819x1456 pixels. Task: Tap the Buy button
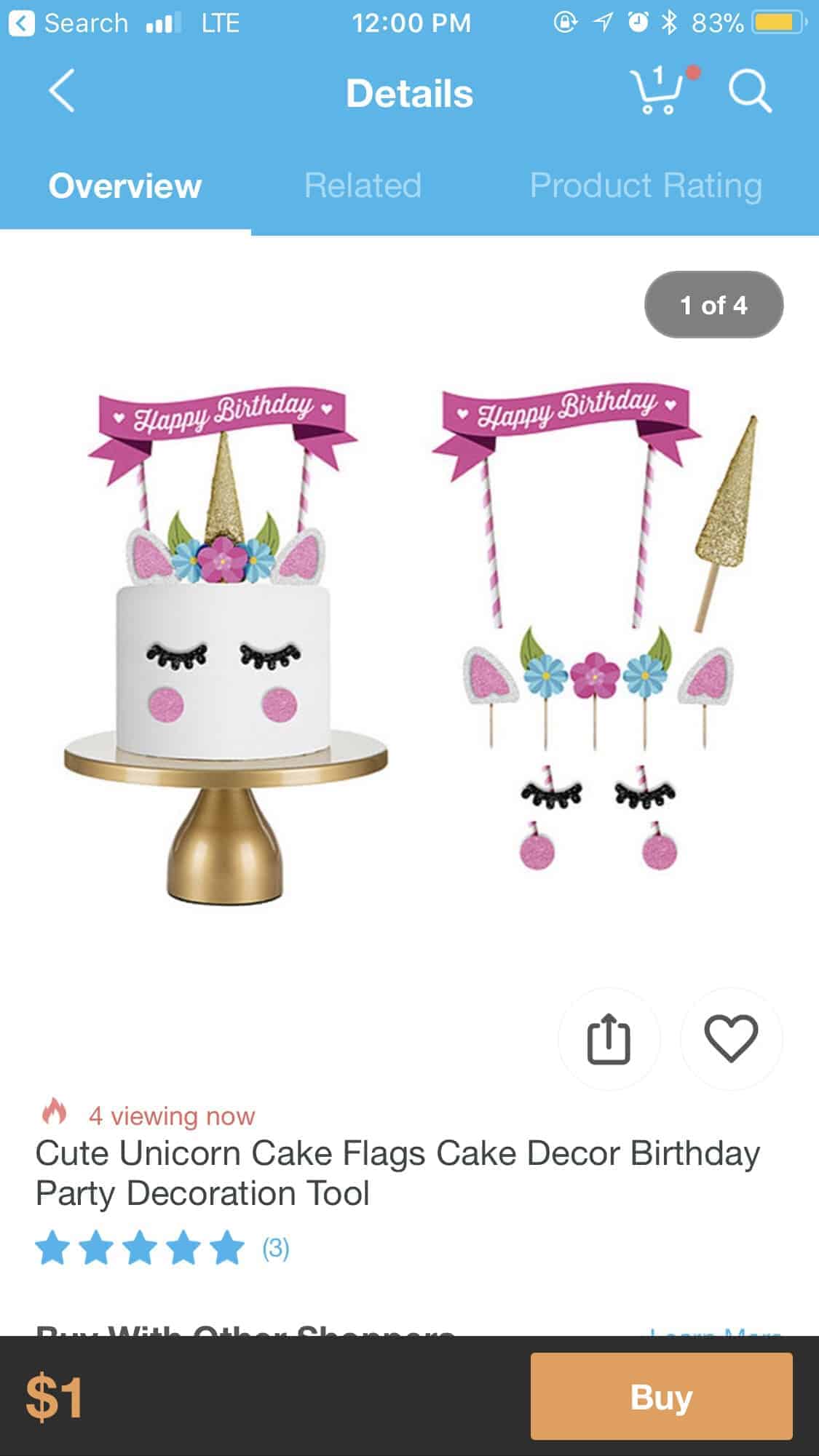pos(661,1396)
